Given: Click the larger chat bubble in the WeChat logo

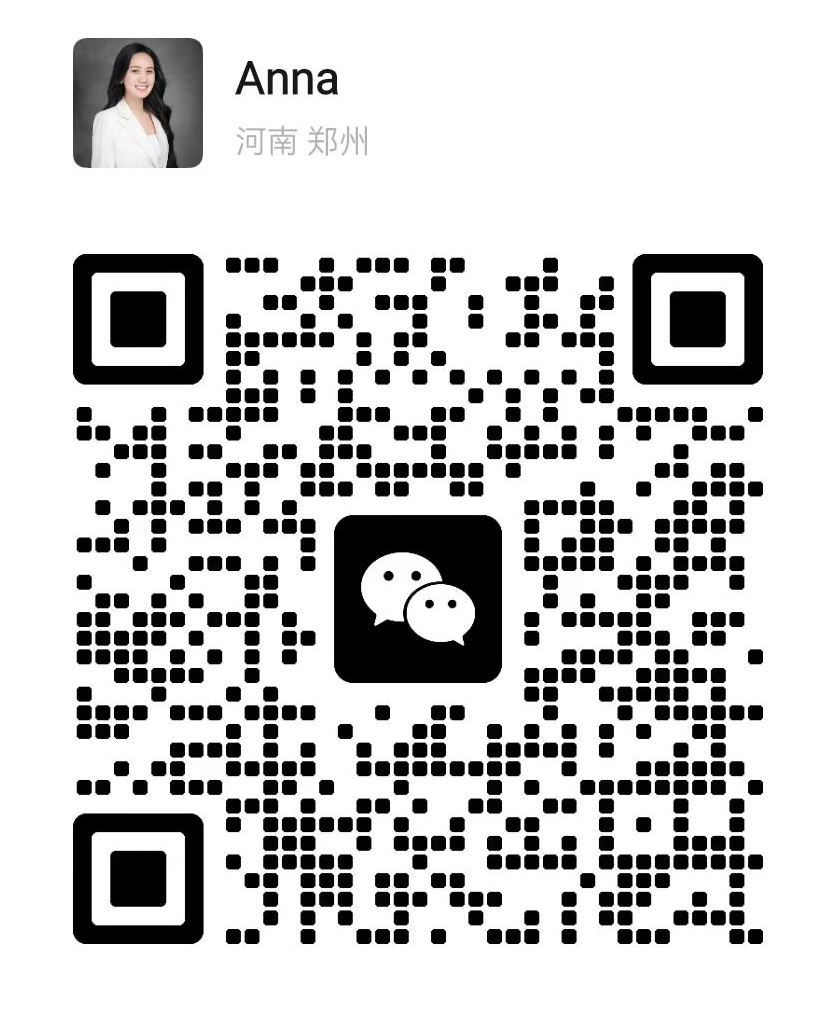Looking at the screenshot, I should click(x=394, y=578).
